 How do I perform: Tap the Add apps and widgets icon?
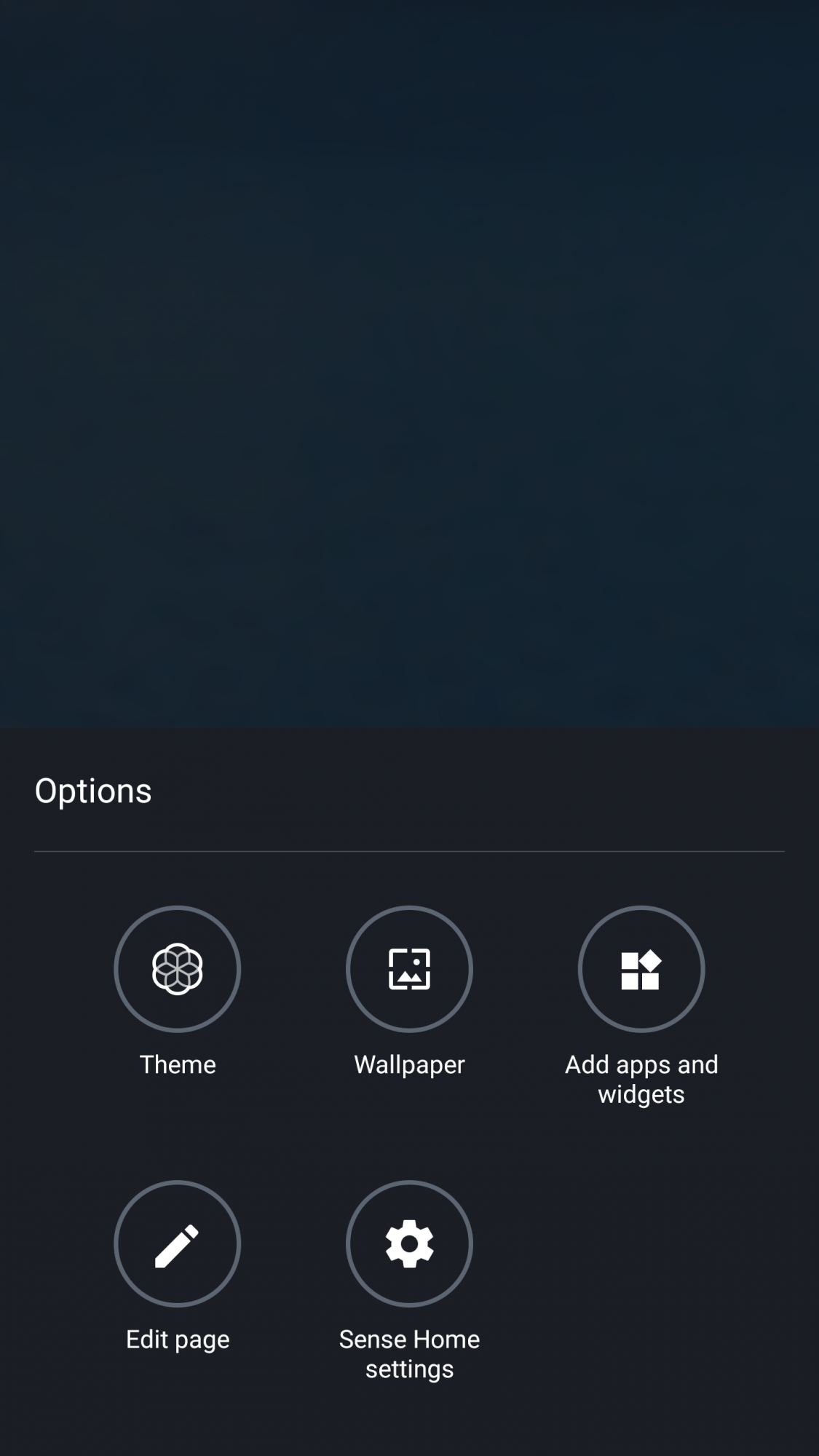click(x=641, y=968)
